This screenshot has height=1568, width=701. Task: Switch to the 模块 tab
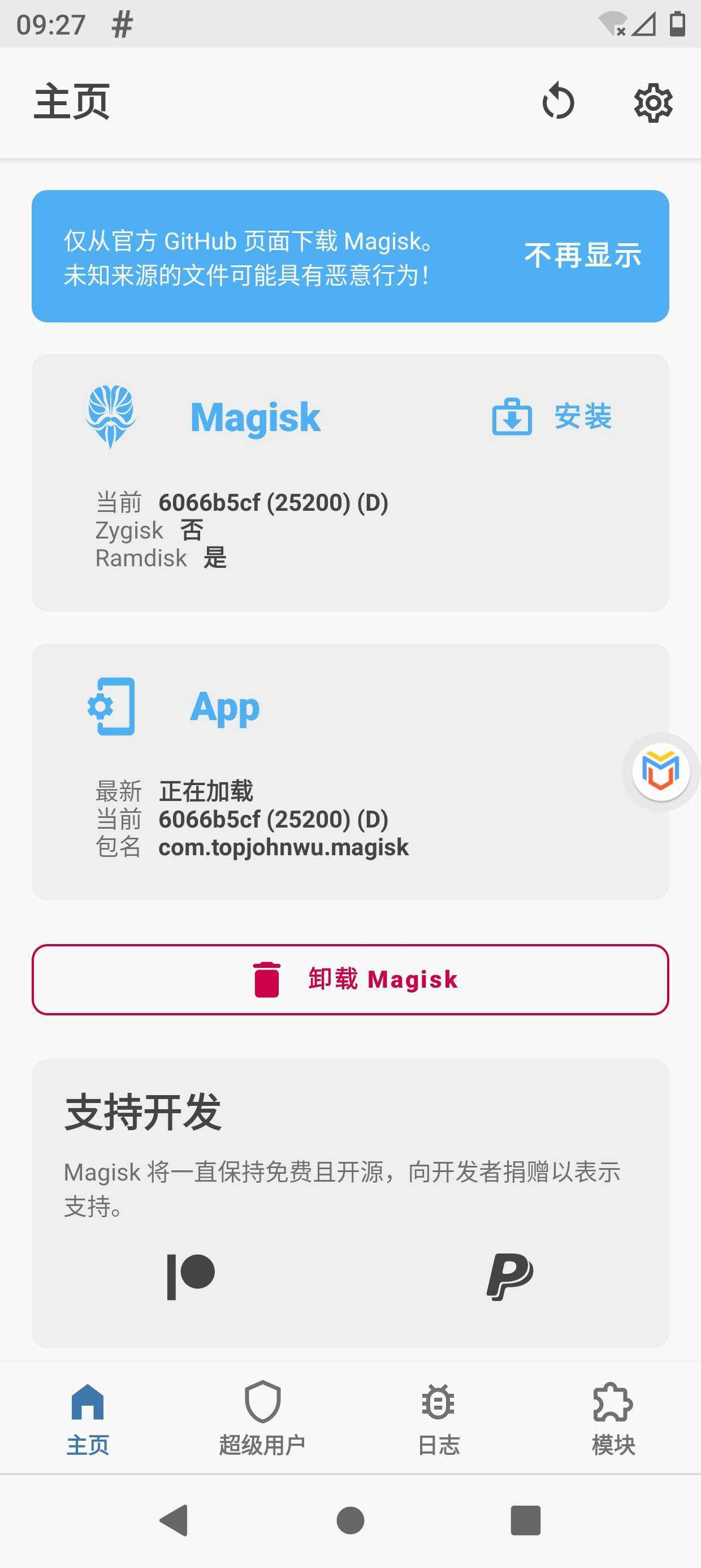pos(613,1418)
